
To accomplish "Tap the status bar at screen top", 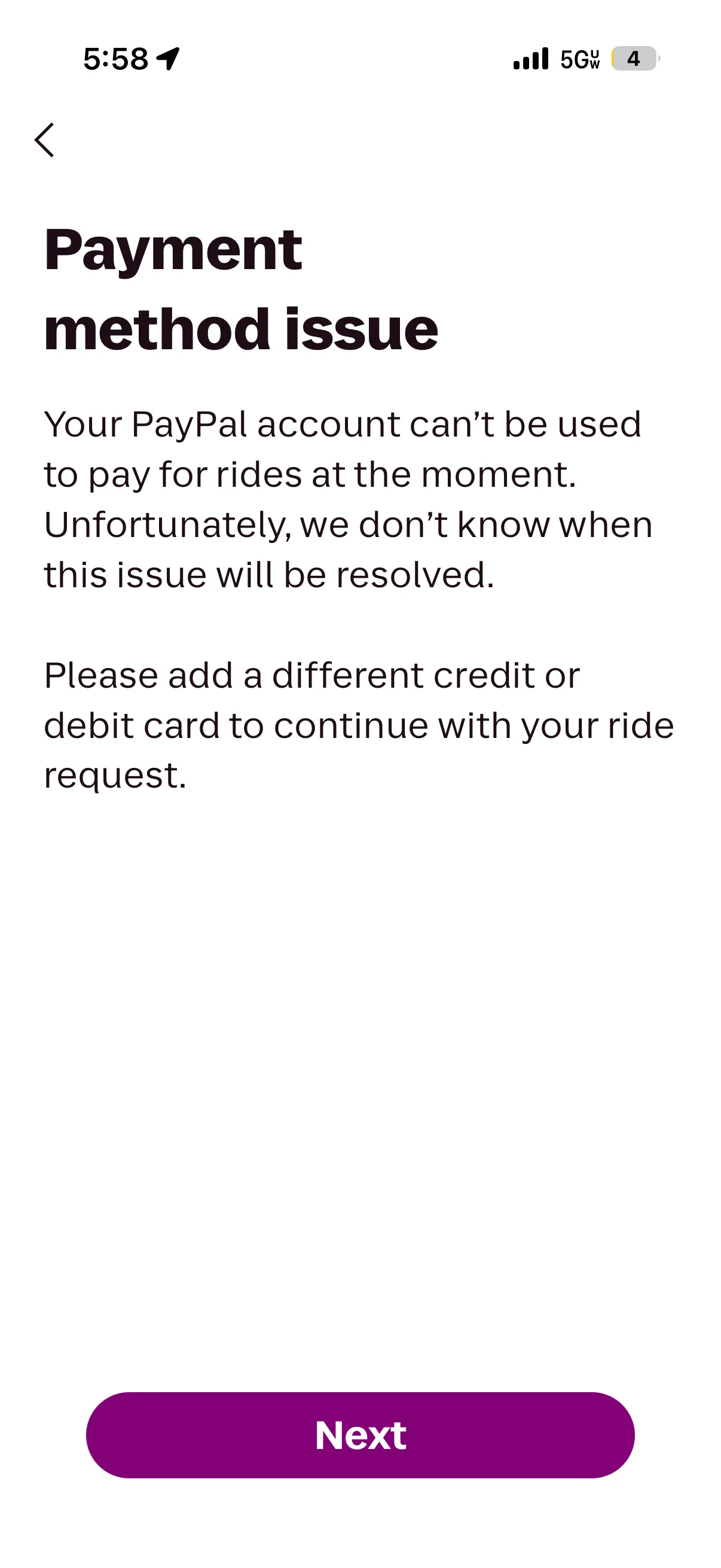I will tap(360, 59).
